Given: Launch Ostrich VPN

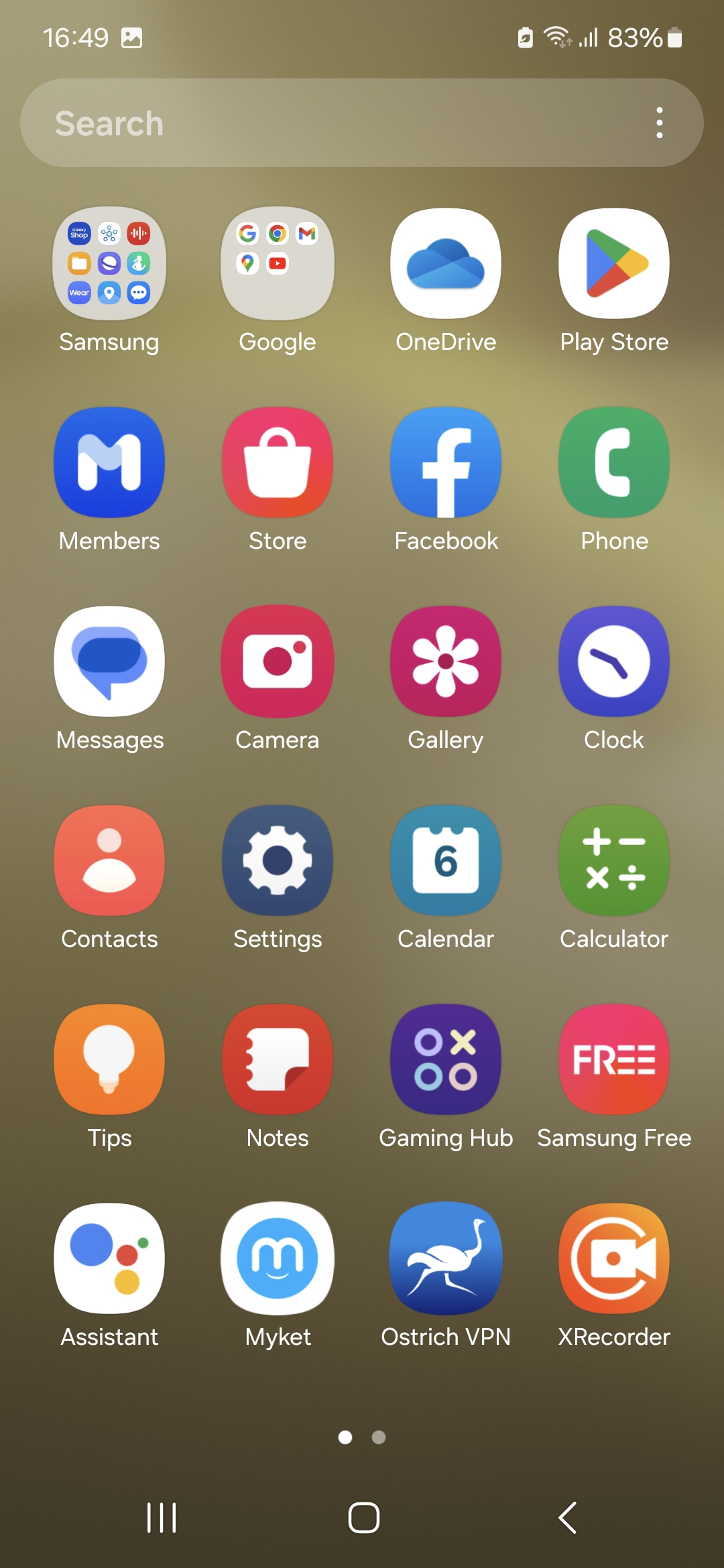Looking at the screenshot, I should [446, 1258].
